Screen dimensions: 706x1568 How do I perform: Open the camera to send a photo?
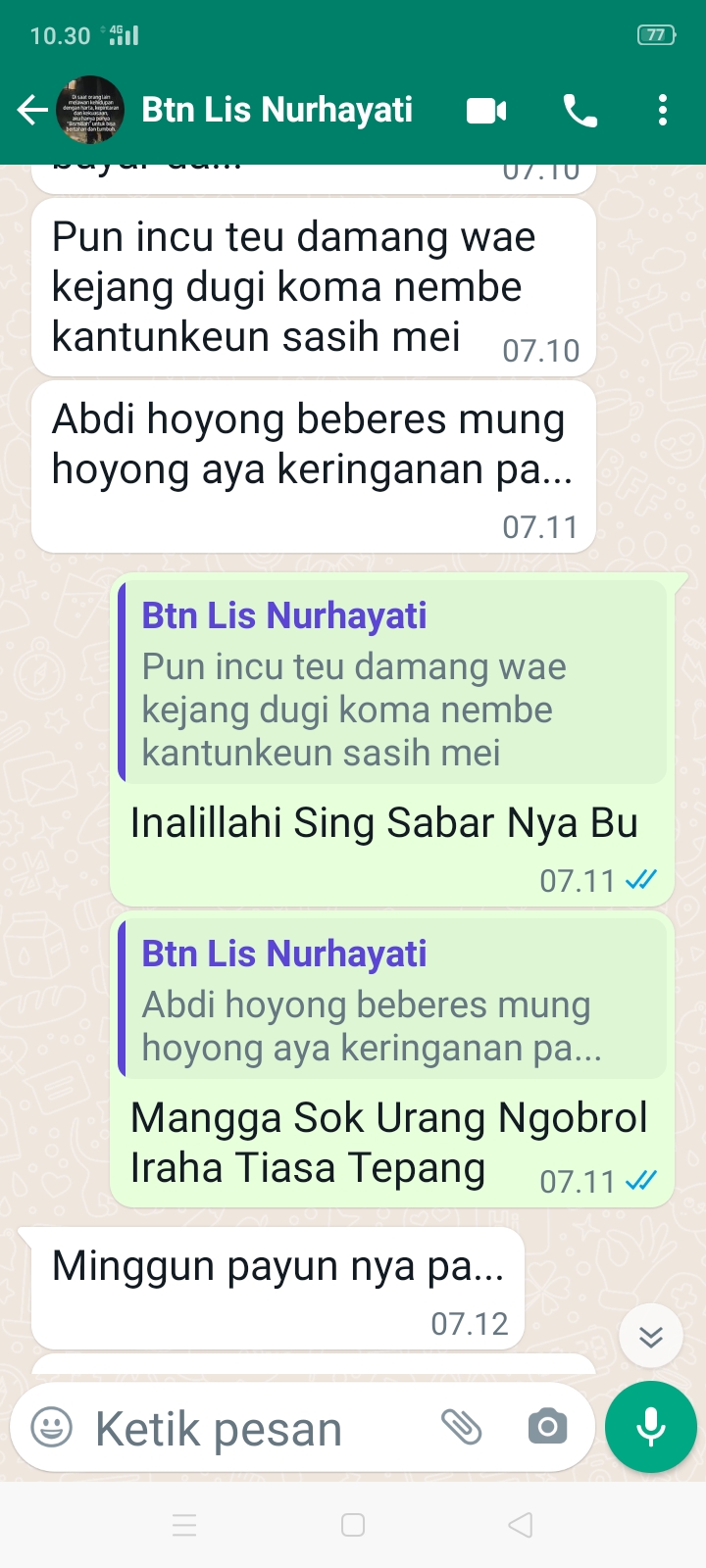[x=547, y=1427]
